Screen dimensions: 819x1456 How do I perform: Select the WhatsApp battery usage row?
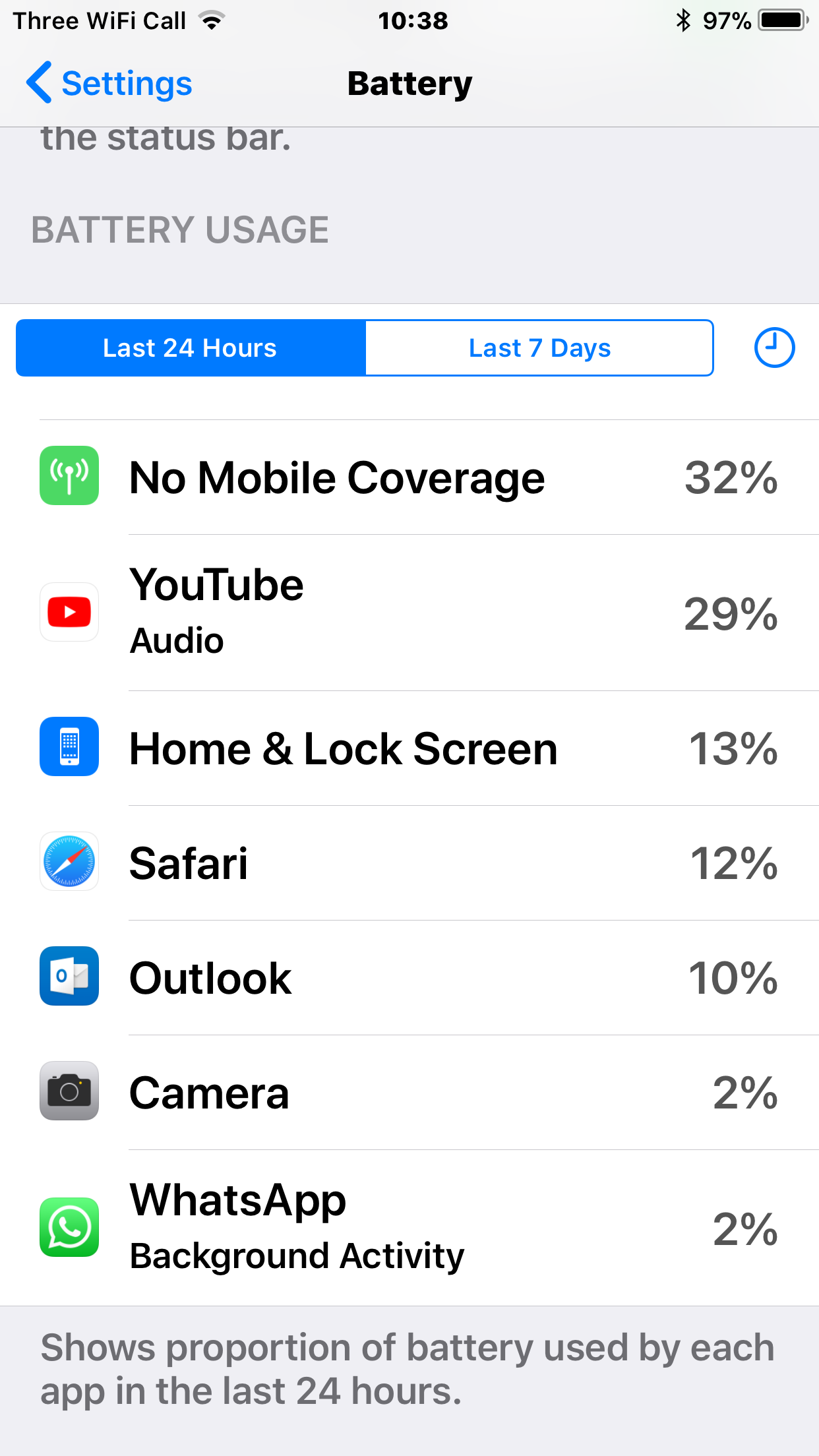pyautogui.click(x=409, y=1228)
